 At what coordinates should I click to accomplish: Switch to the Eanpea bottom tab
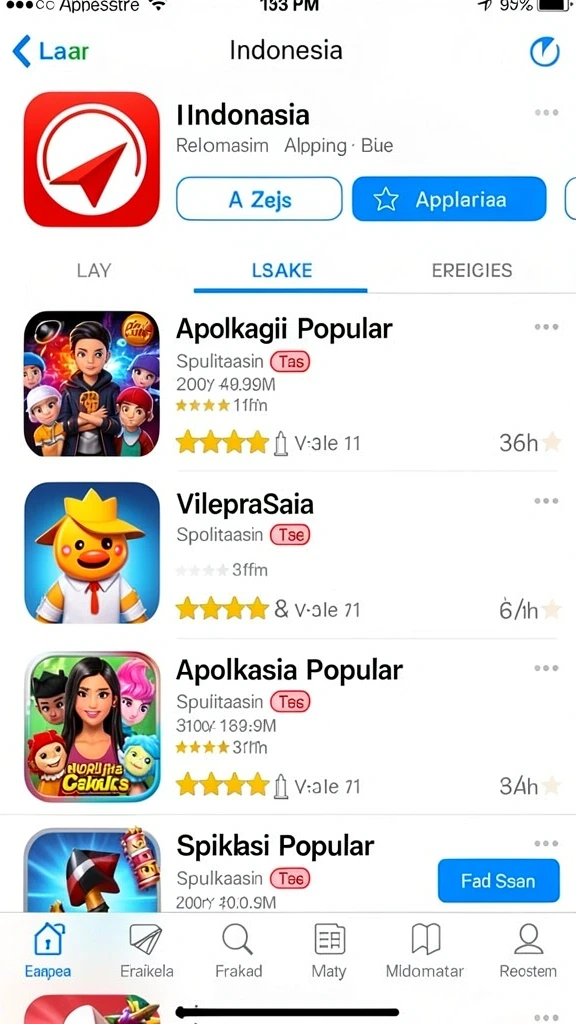point(50,950)
